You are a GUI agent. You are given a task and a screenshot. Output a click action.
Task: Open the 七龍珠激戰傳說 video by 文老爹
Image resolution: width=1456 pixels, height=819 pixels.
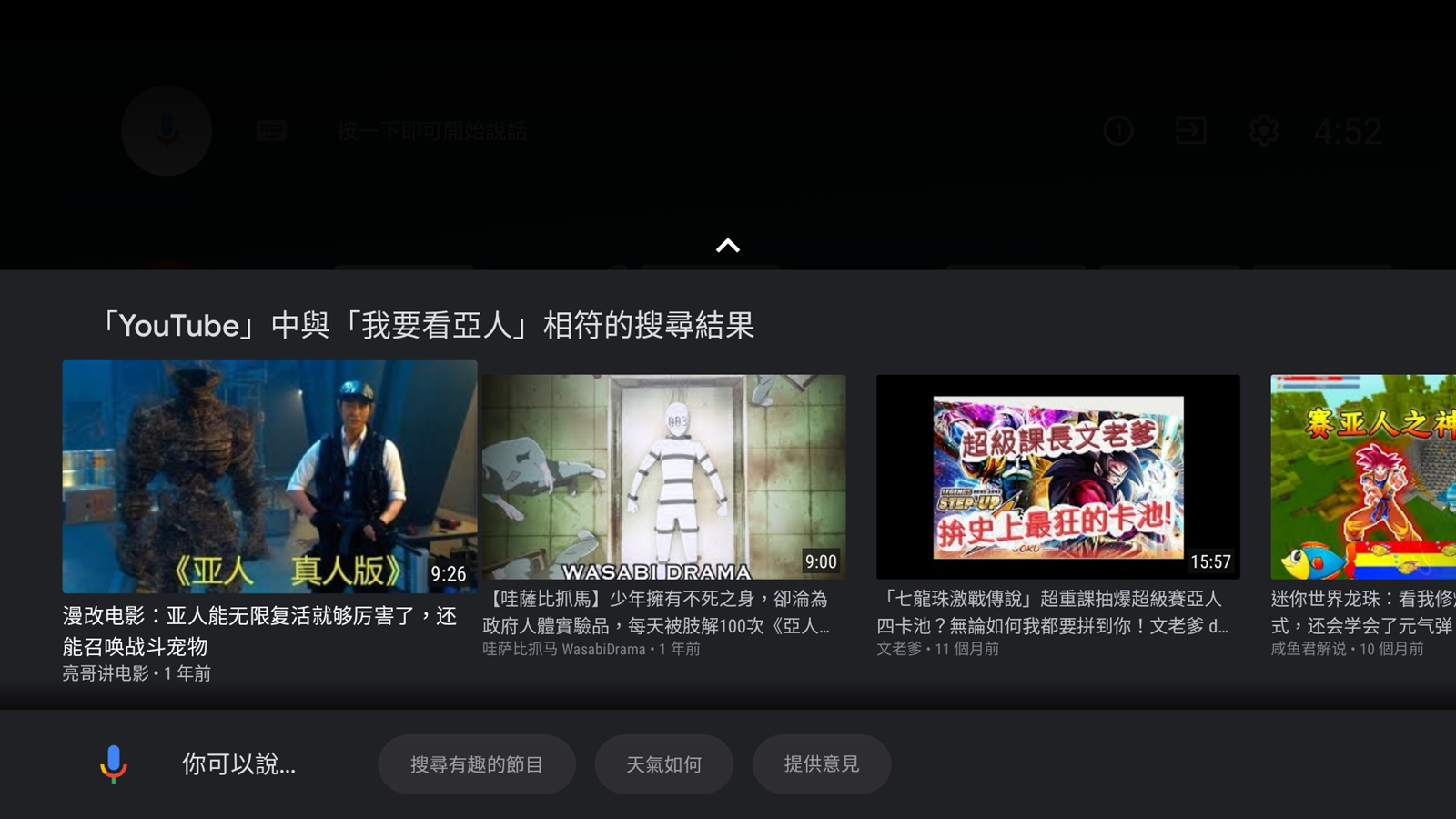click(1057, 476)
